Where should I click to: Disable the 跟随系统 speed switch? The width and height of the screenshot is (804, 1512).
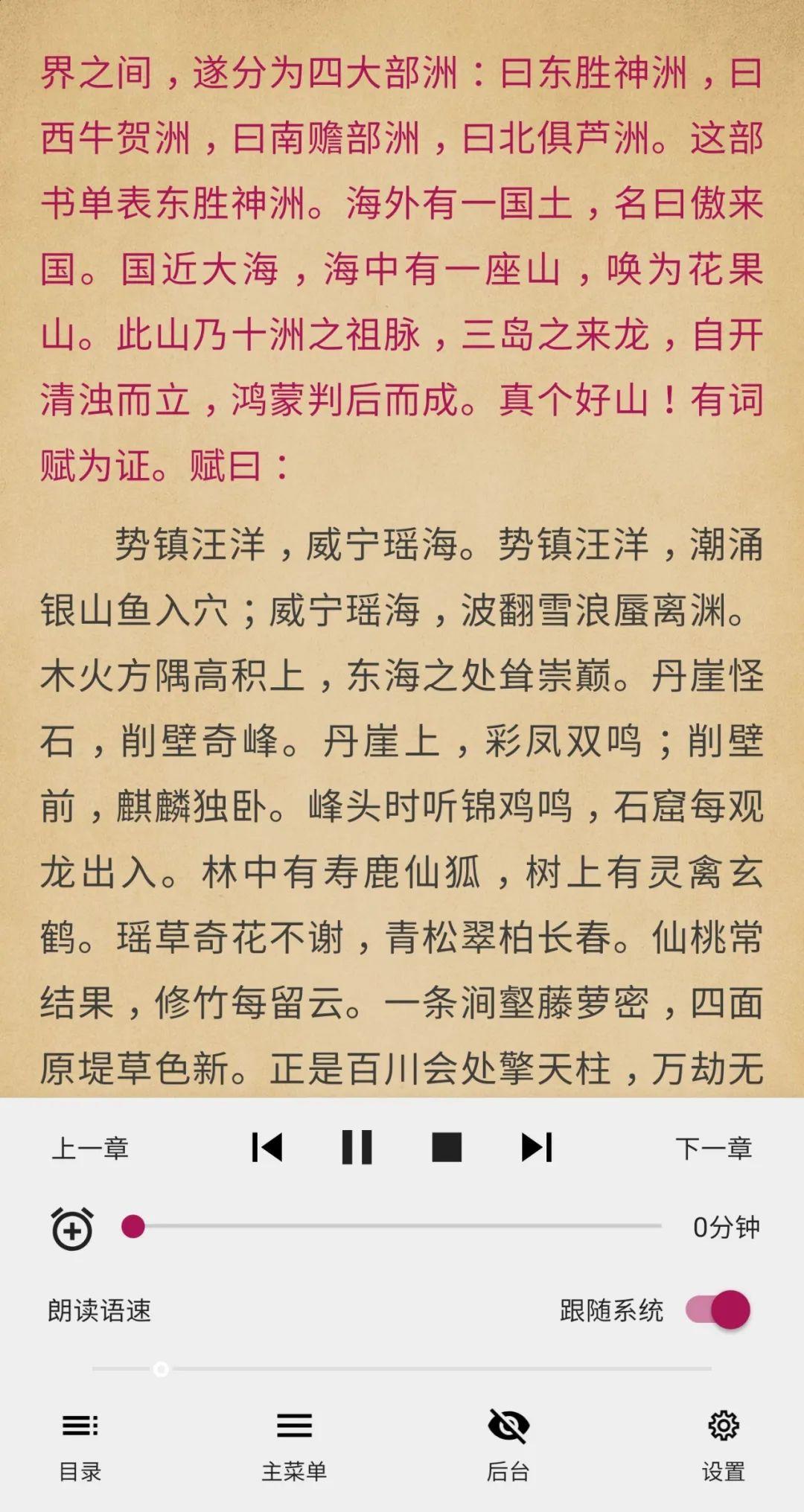[718, 1310]
